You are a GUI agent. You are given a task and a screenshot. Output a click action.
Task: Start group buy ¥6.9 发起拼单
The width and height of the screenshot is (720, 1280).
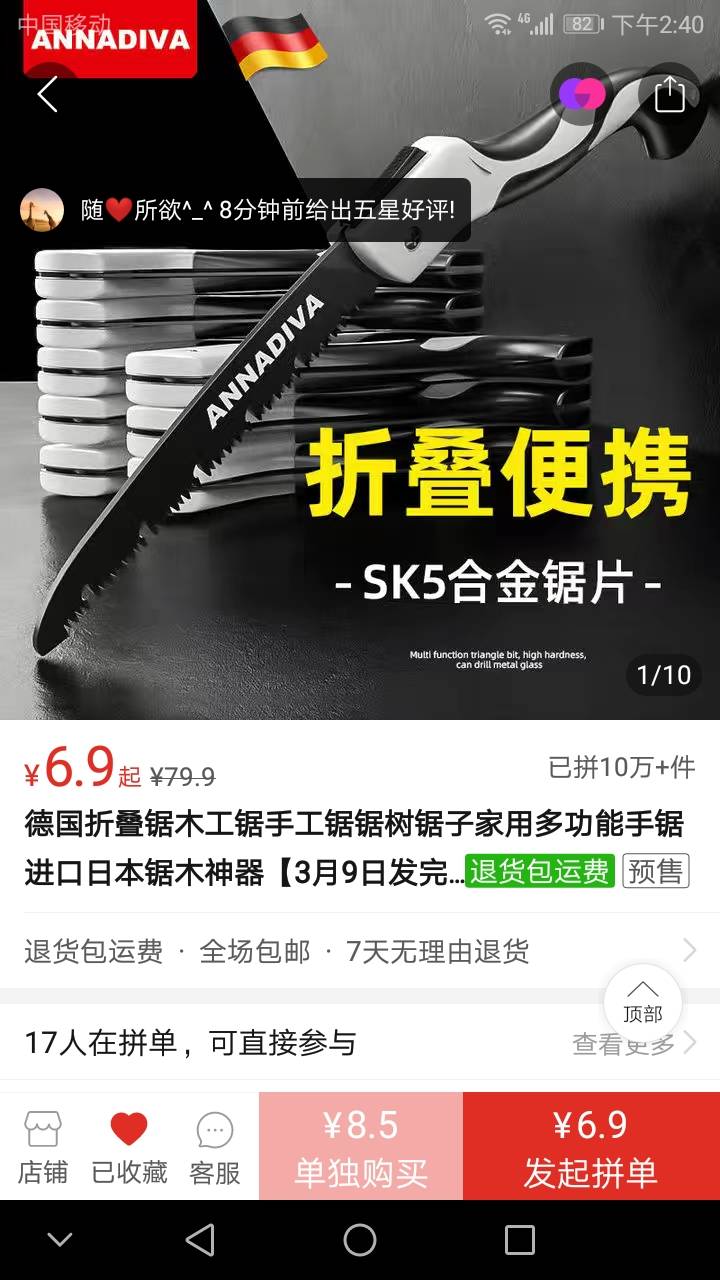(591, 1147)
